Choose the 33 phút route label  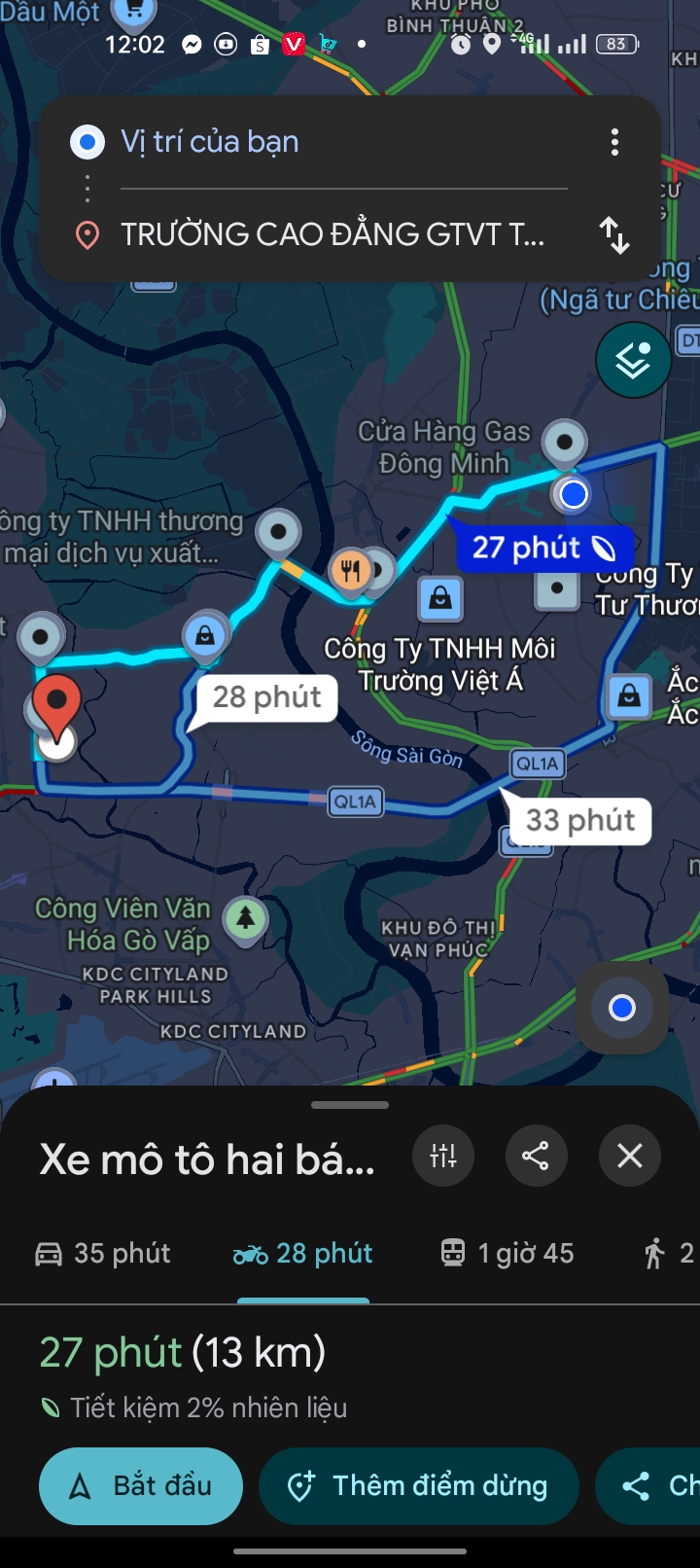[580, 821]
